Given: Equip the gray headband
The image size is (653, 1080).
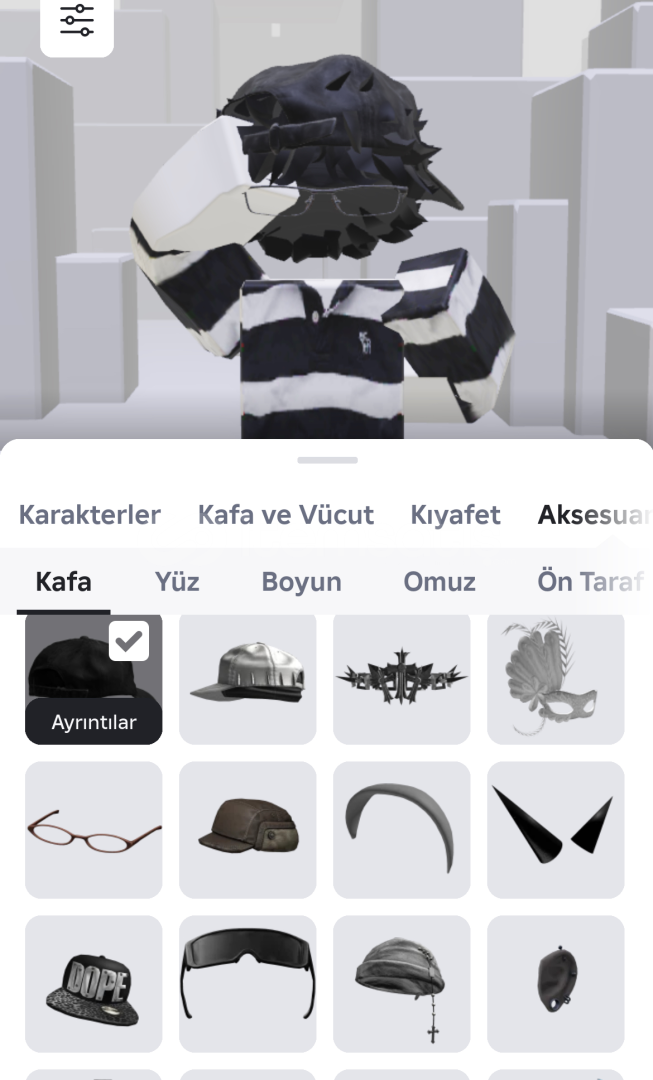Looking at the screenshot, I should point(402,830).
